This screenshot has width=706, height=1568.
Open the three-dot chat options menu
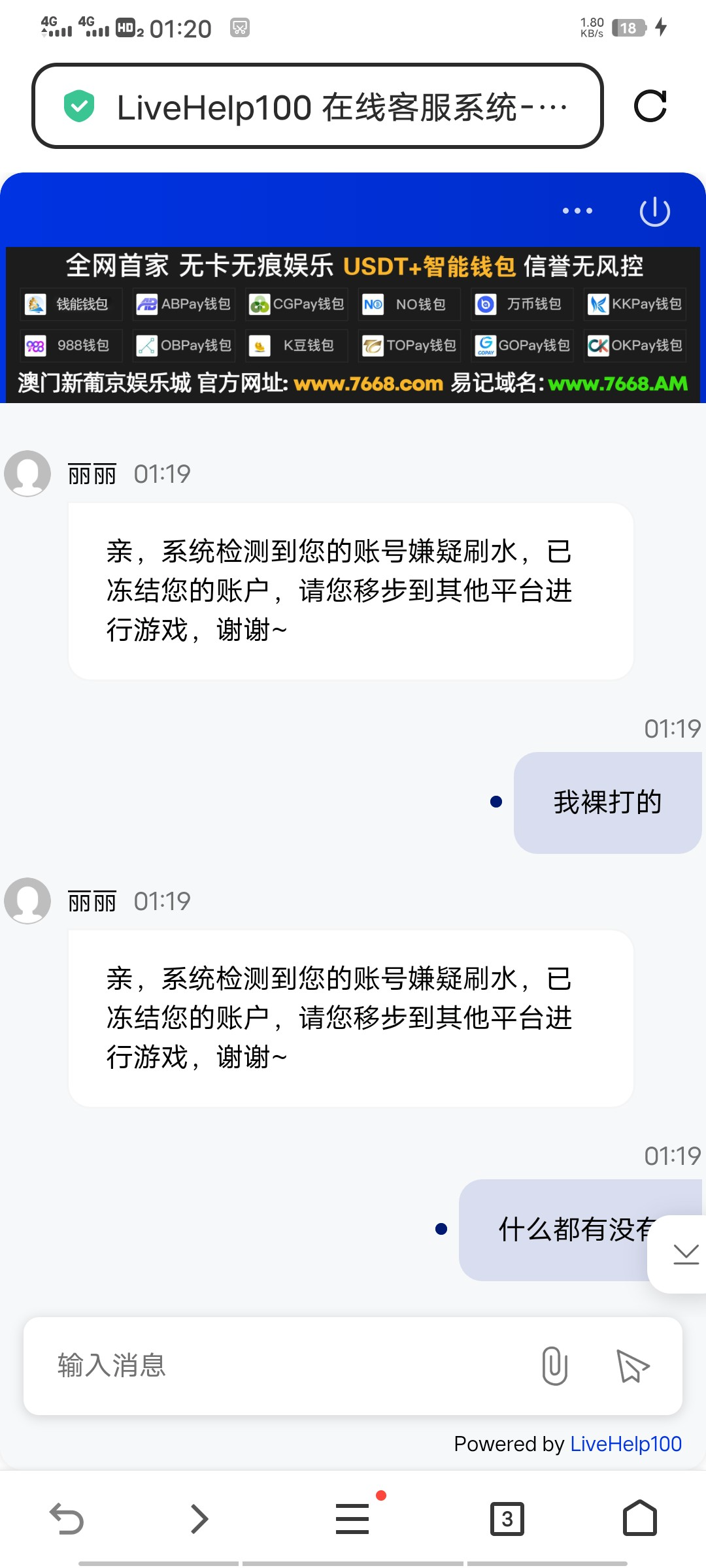pyautogui.click(x=578, y=211)
